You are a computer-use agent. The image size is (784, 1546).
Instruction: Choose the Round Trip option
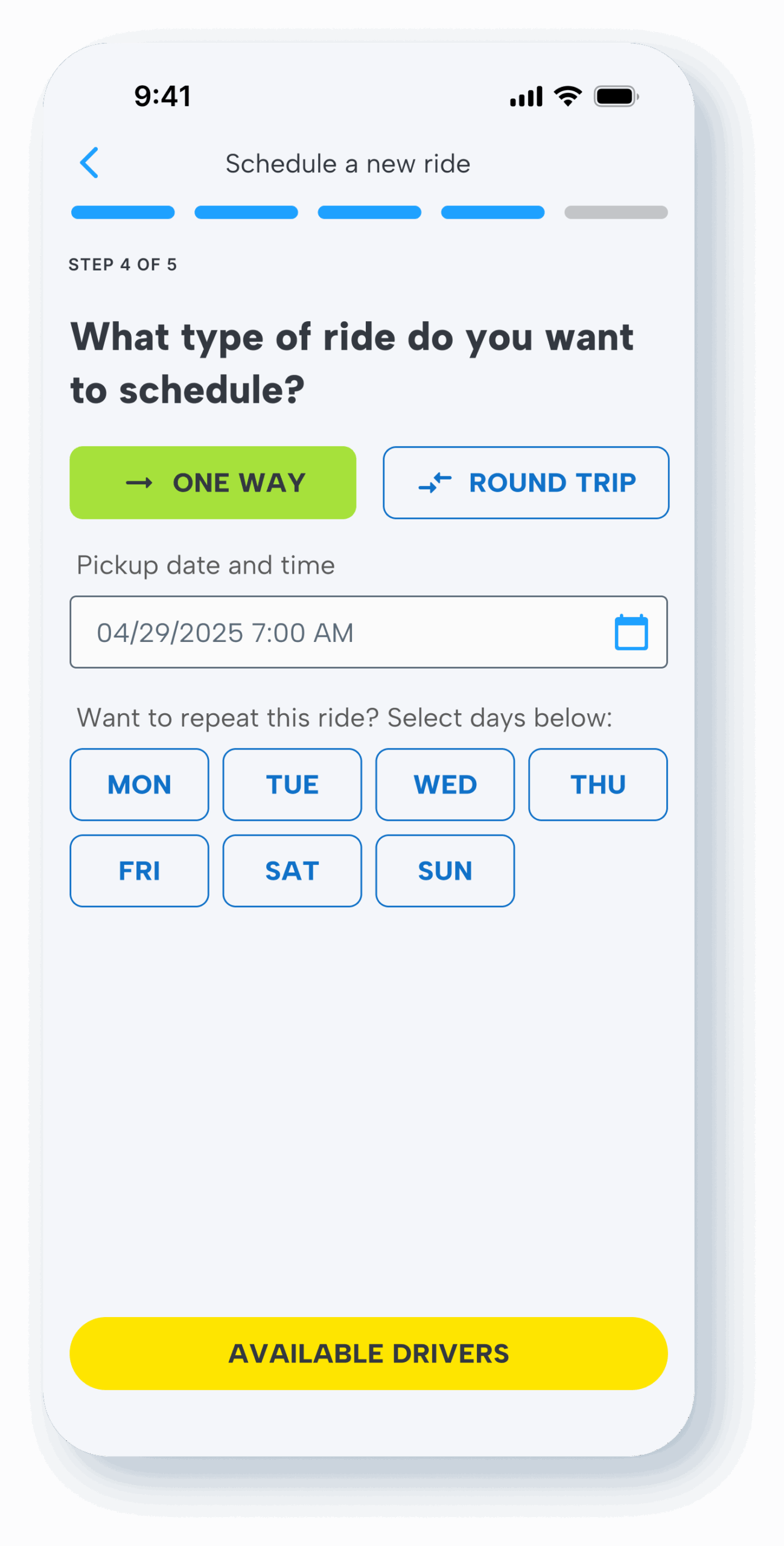[526, 482]
